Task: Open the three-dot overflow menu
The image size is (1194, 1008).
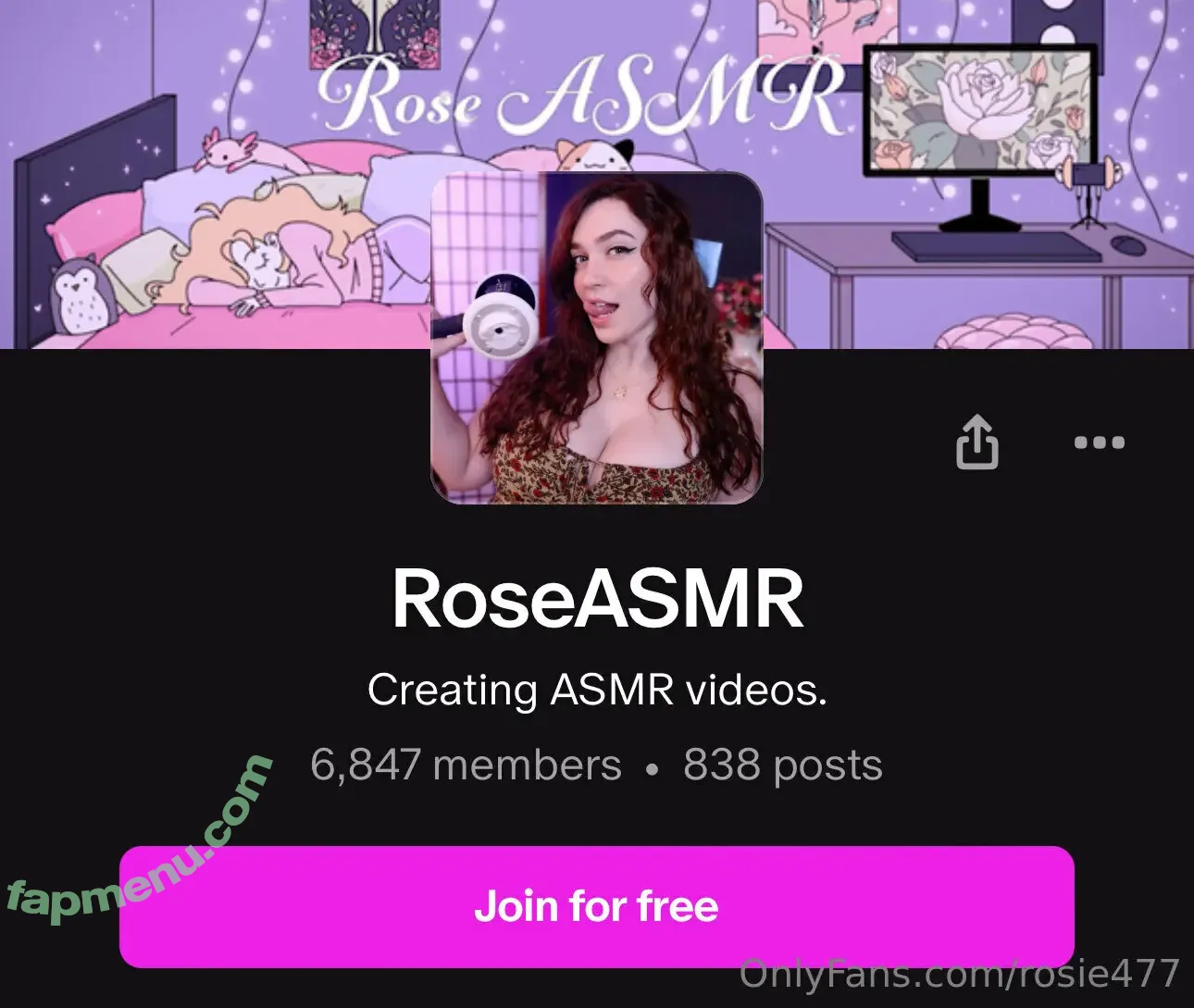Action: 1099,442
